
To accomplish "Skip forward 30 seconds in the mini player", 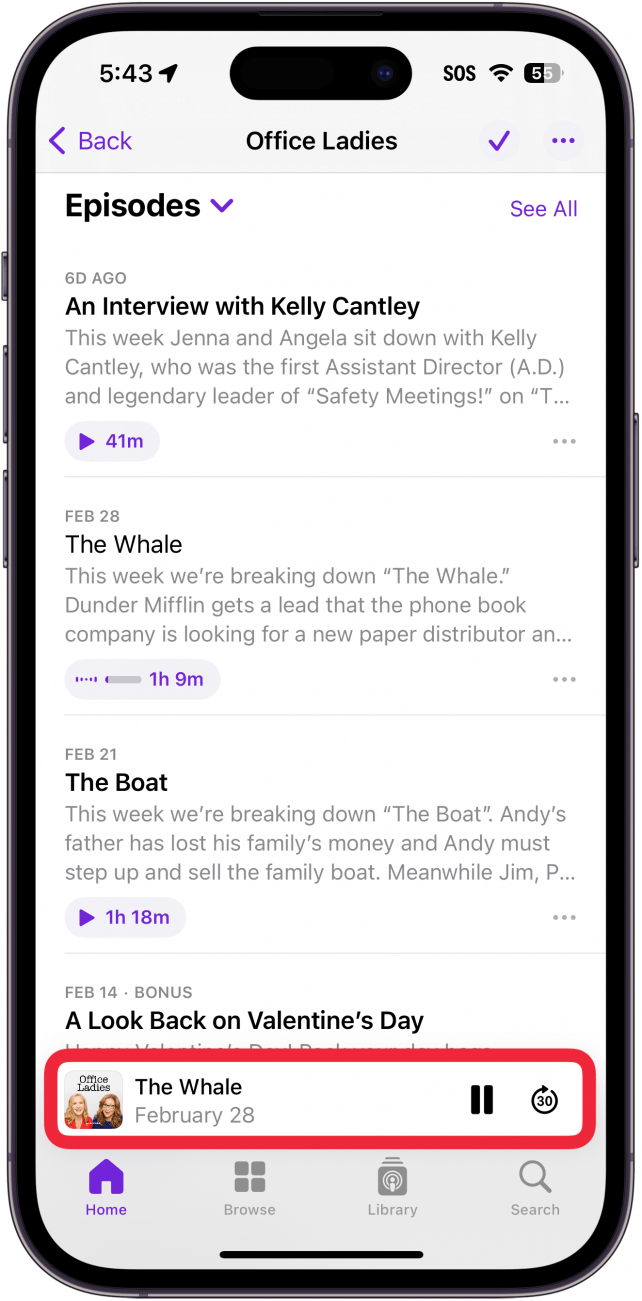I will tap(544, 1100).
